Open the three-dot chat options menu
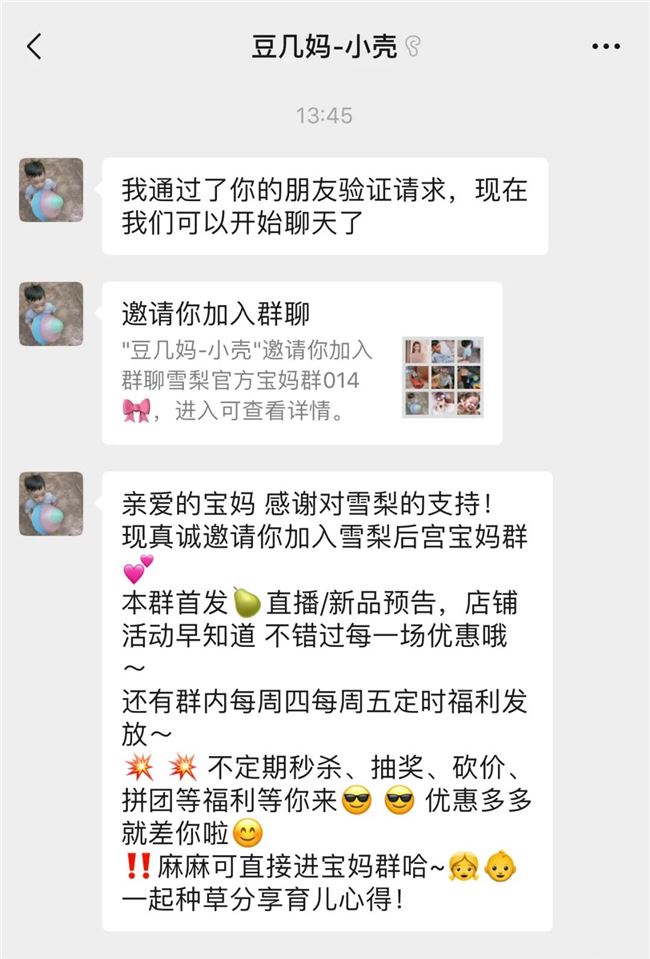This screenshot has width=650, height=959. [606, 46]
